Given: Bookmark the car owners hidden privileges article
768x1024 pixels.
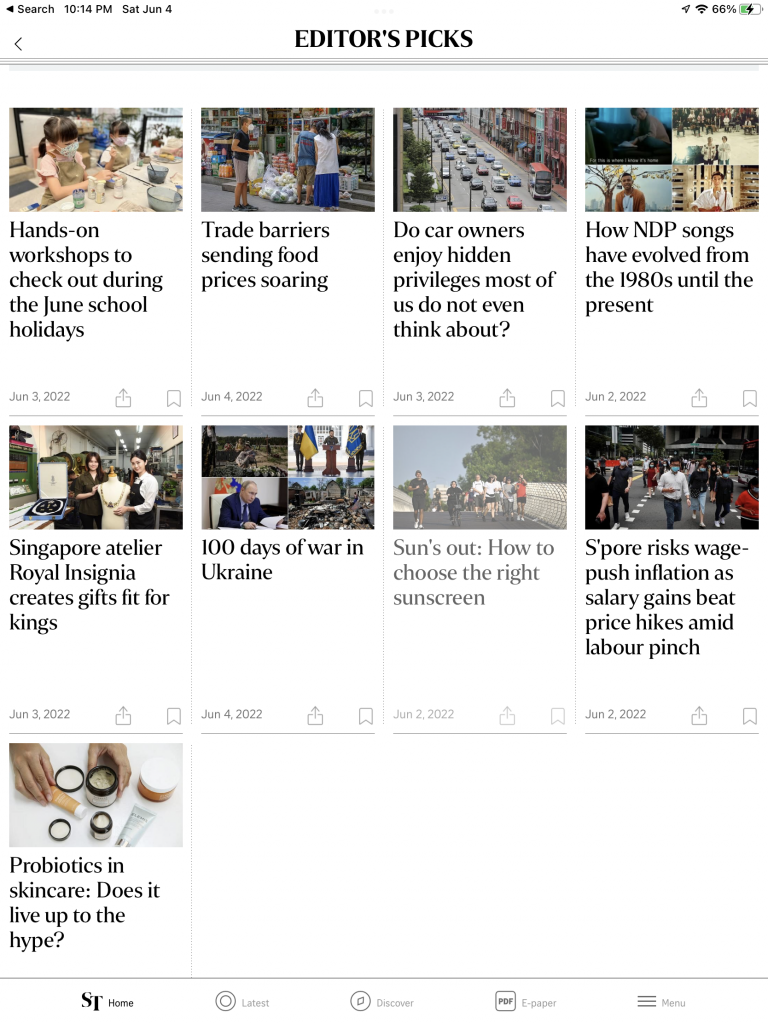Looking at the screenshot, I should click(558, 398).
